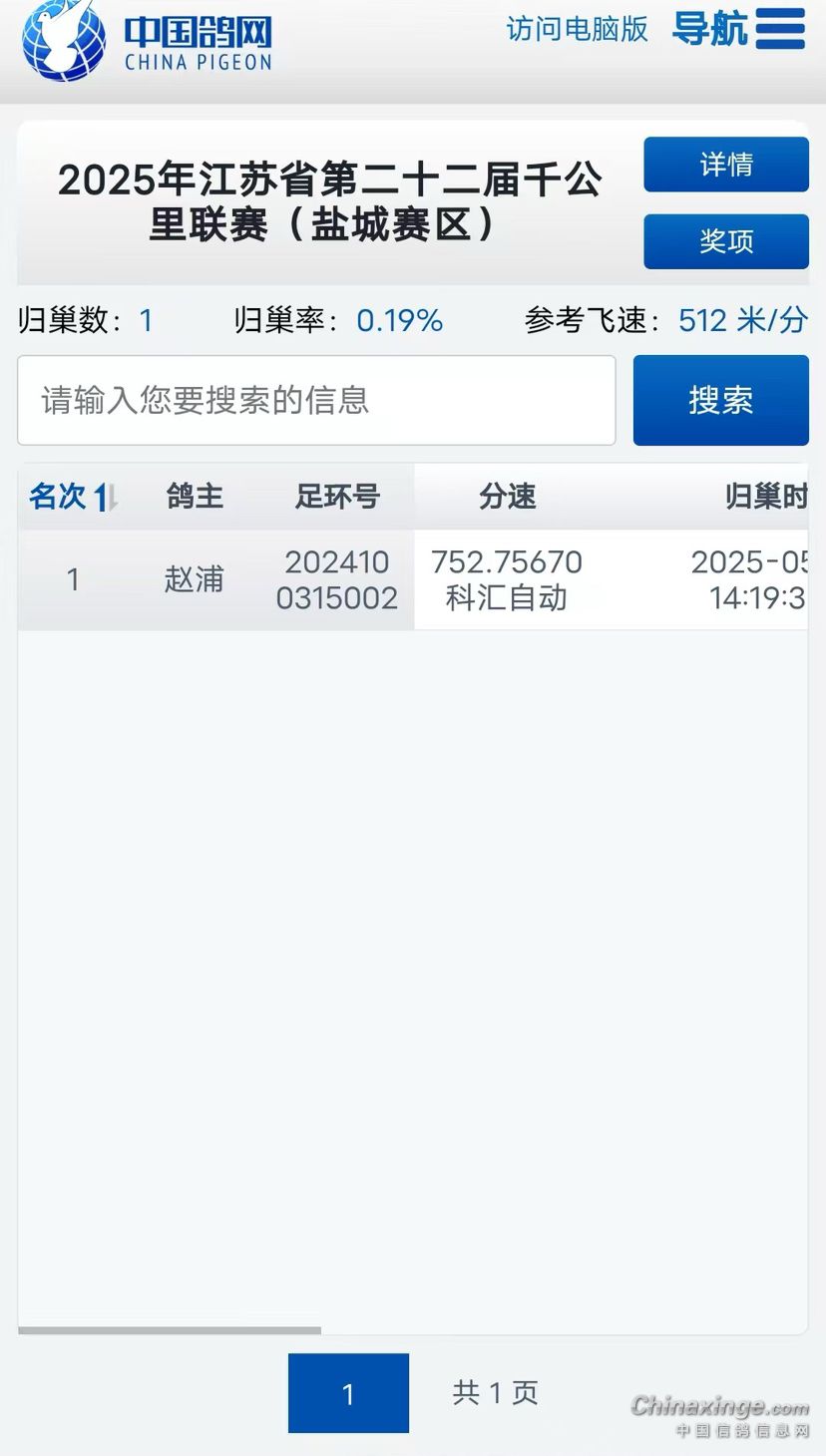Sort results by 名次 column
The height and width of the screenshot is (1456, 826).
tap(73, 496)
